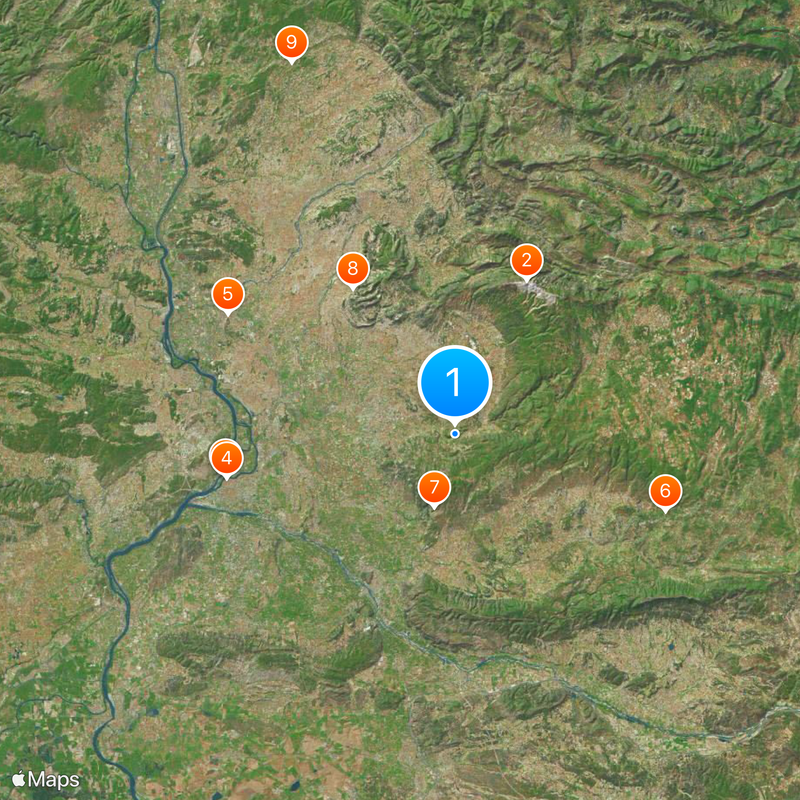
Task: Open map pin number 9
Action: point(291,42)
